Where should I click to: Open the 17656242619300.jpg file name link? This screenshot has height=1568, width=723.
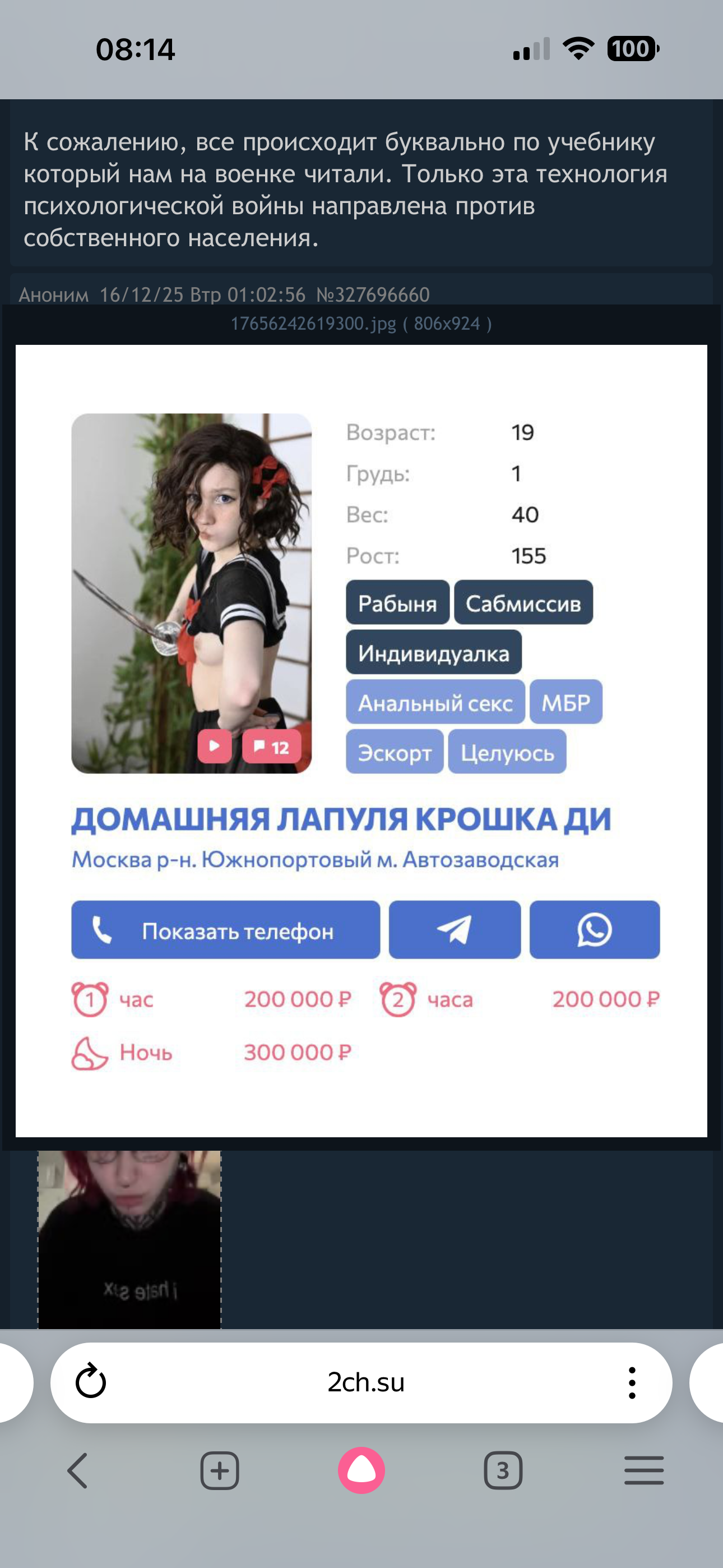click(313, 323)
